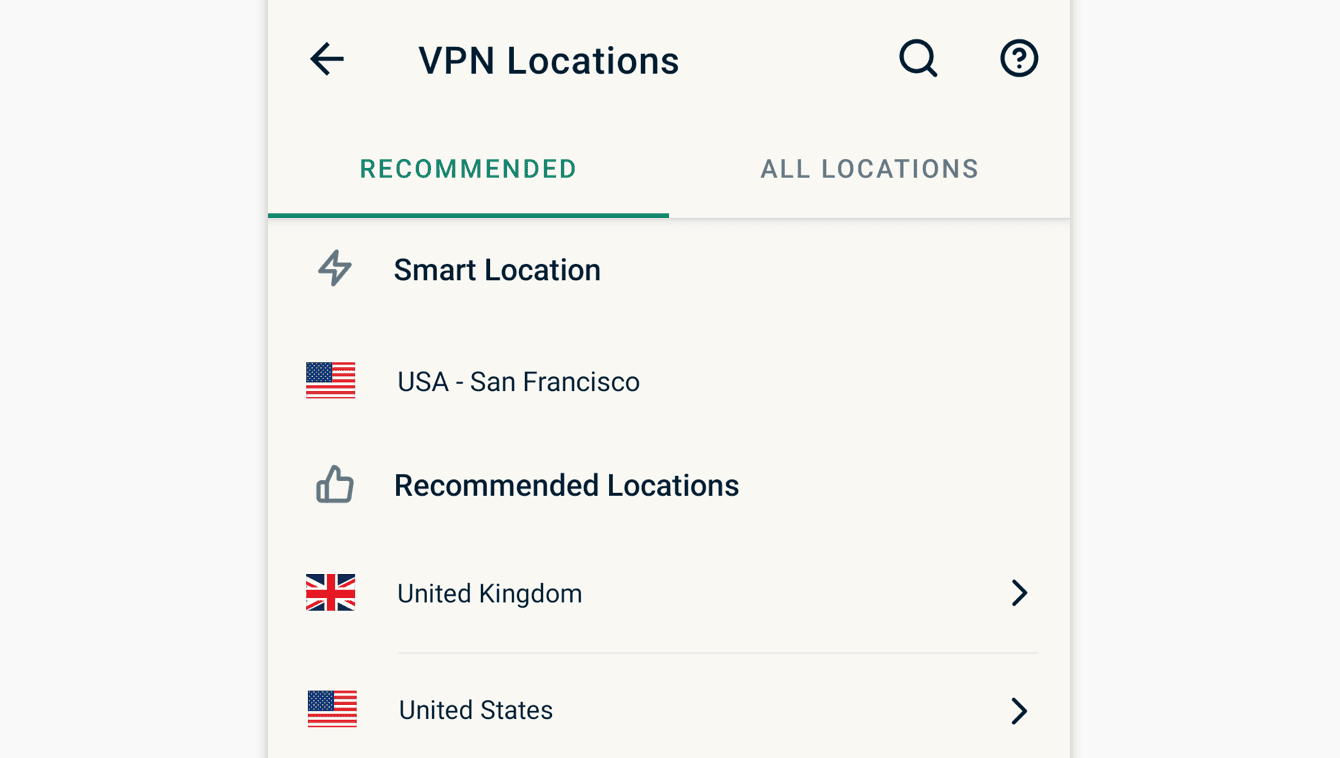Screen dimensions: 1340x758
Task: Choose USA - San Francisco smart location
Action: click(518, 382)
